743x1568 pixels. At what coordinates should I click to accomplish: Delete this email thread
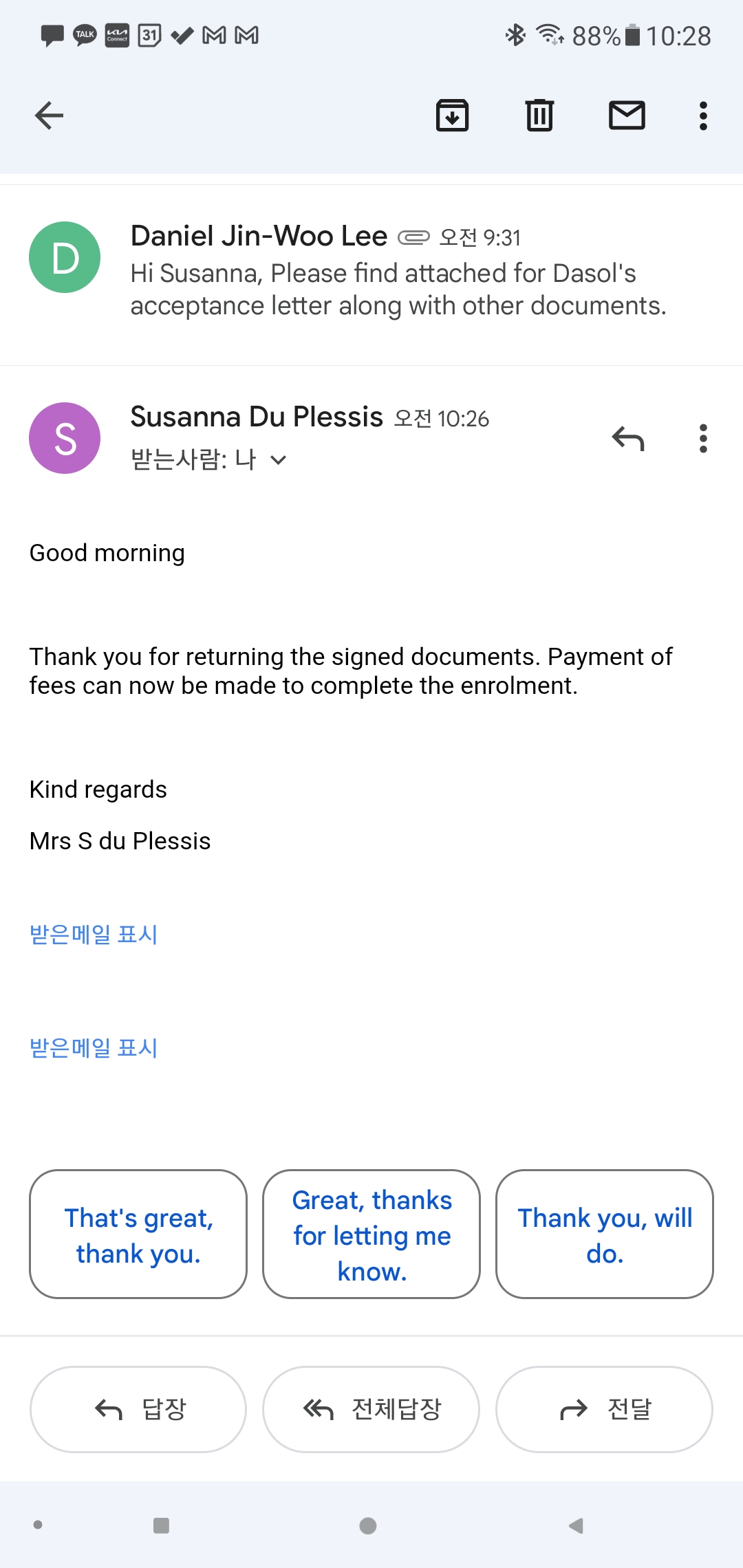(x=539, y=115)
